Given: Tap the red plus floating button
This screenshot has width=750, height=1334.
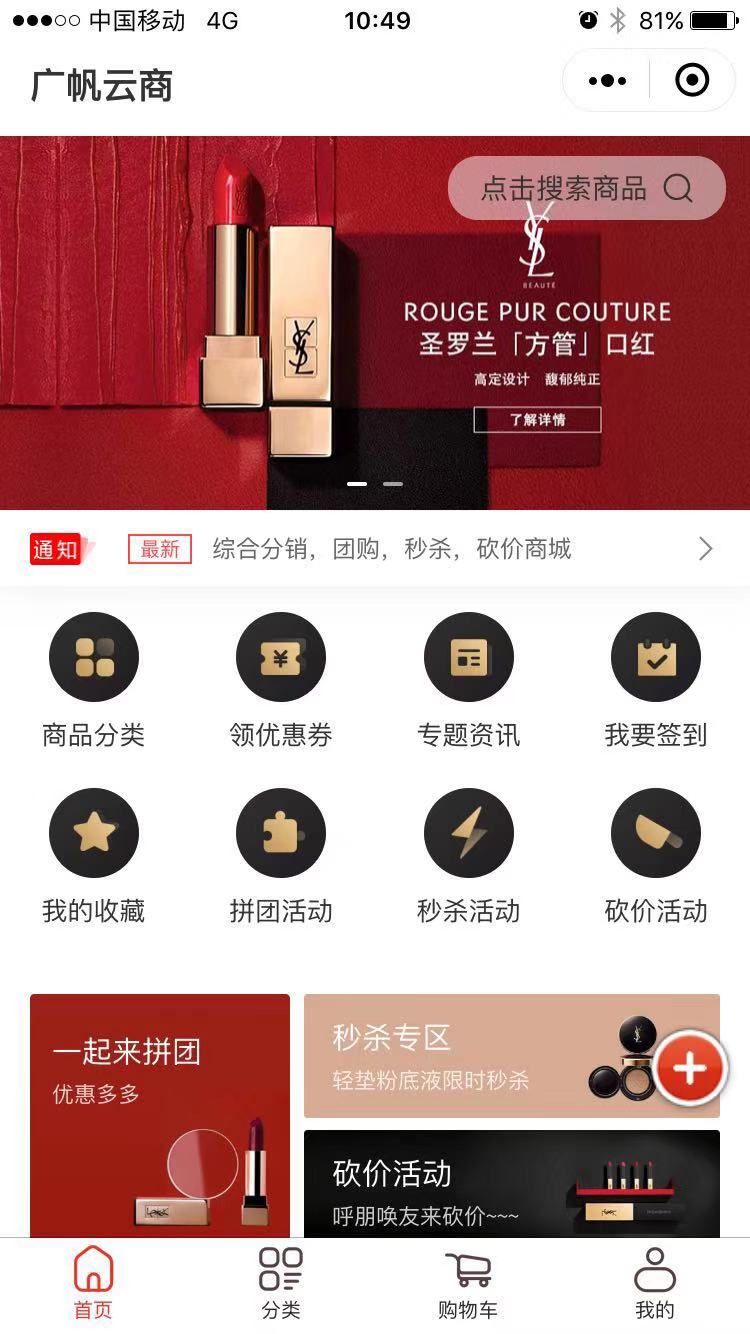Looking at the screenshot, I should coord(689,1069).
